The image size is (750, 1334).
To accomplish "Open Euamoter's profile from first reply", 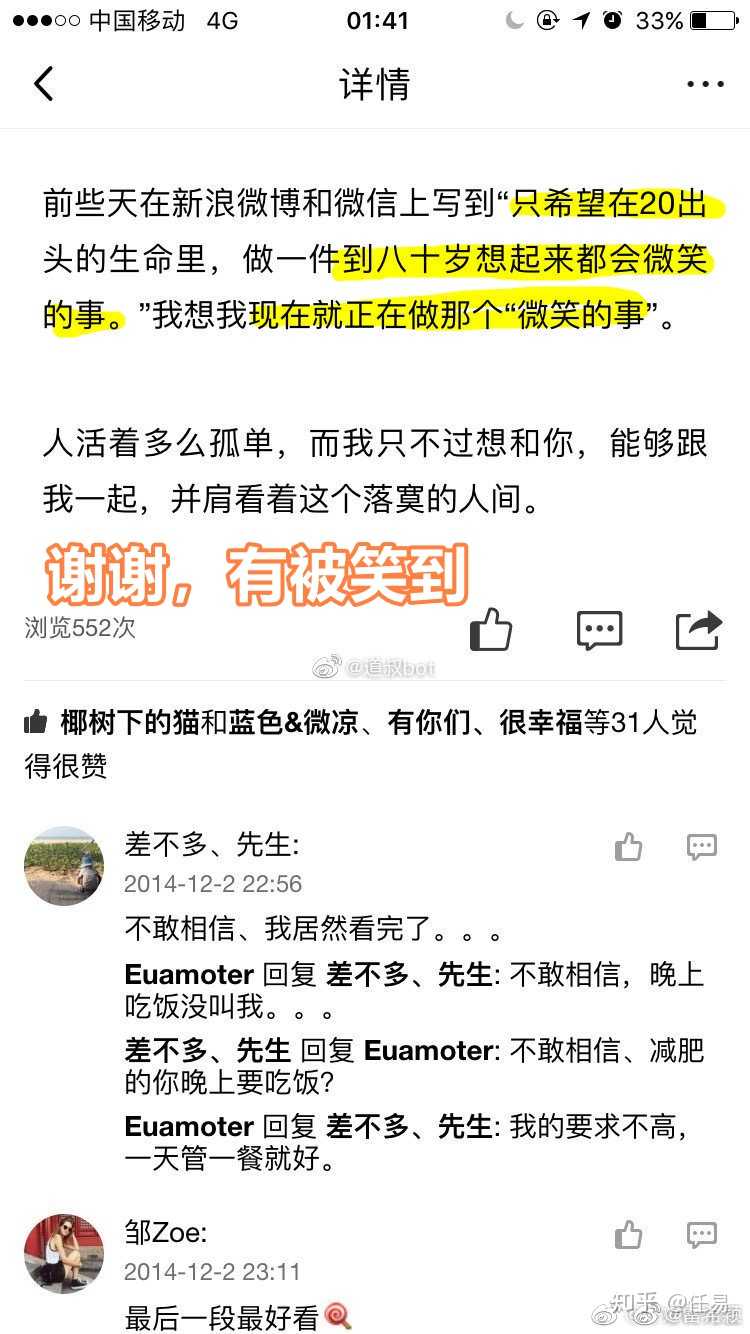I will pos(188,975).
